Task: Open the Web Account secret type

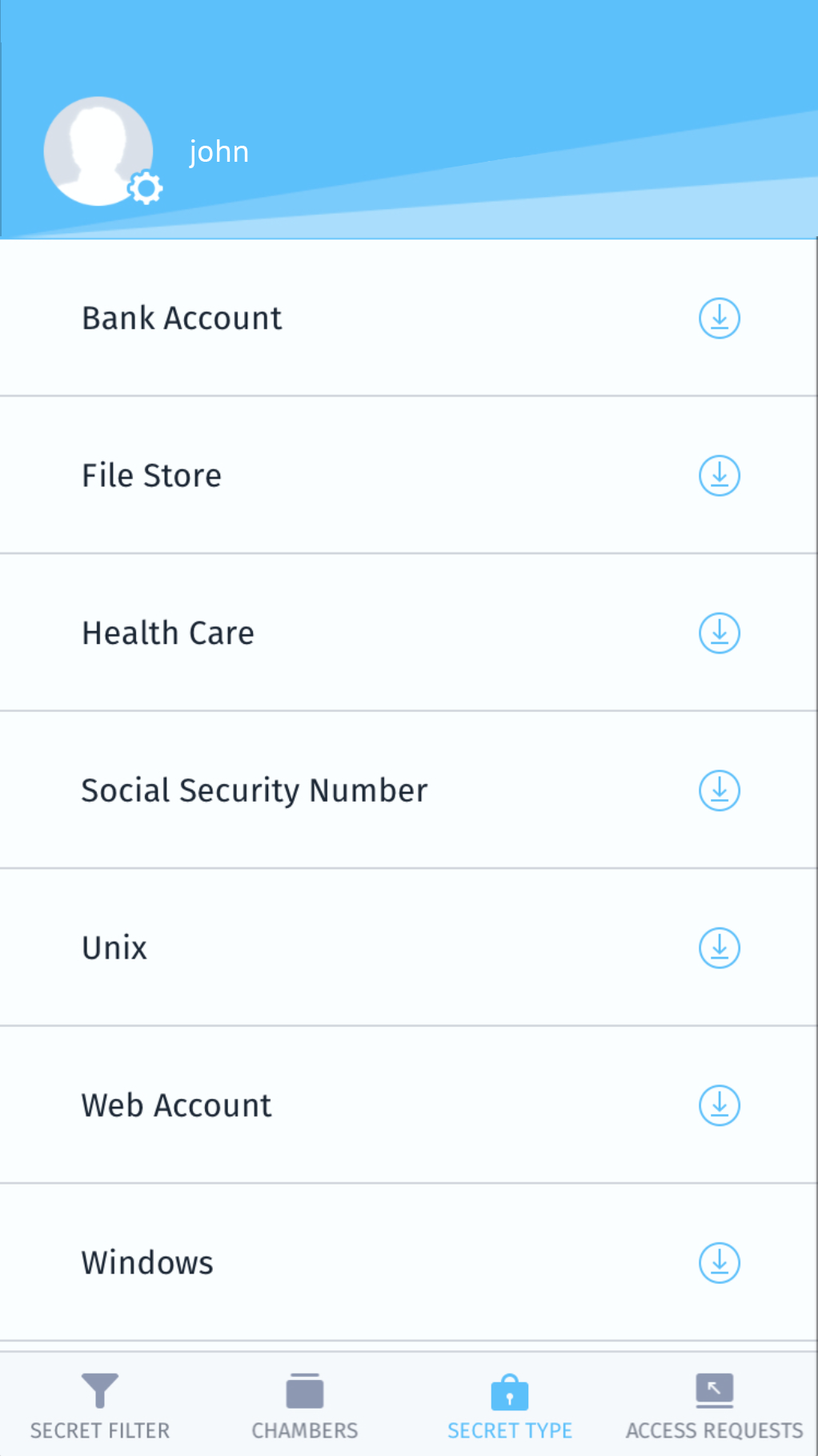Action: click(x=177, y=1106)
